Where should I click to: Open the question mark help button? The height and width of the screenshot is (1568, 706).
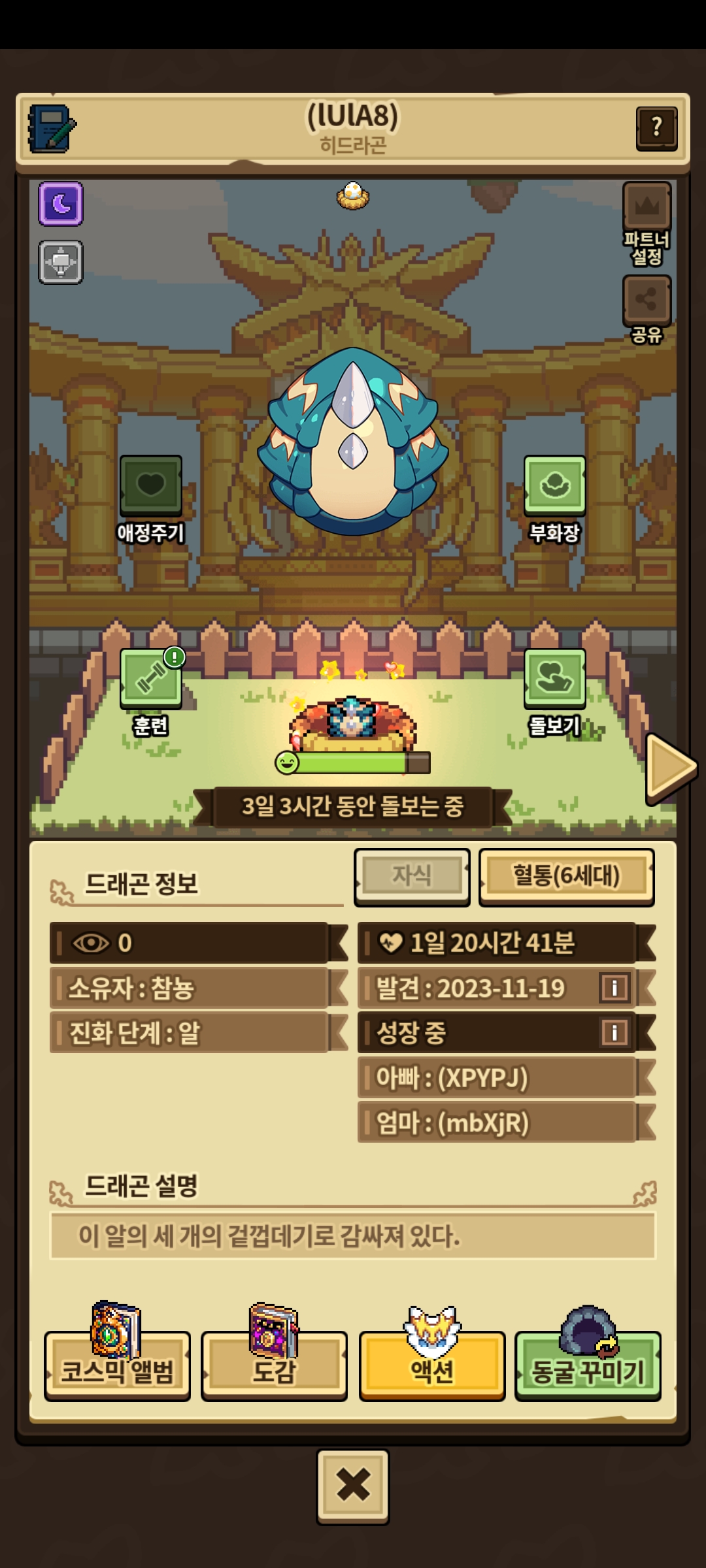pyautogui.click(x=656, y=128)
